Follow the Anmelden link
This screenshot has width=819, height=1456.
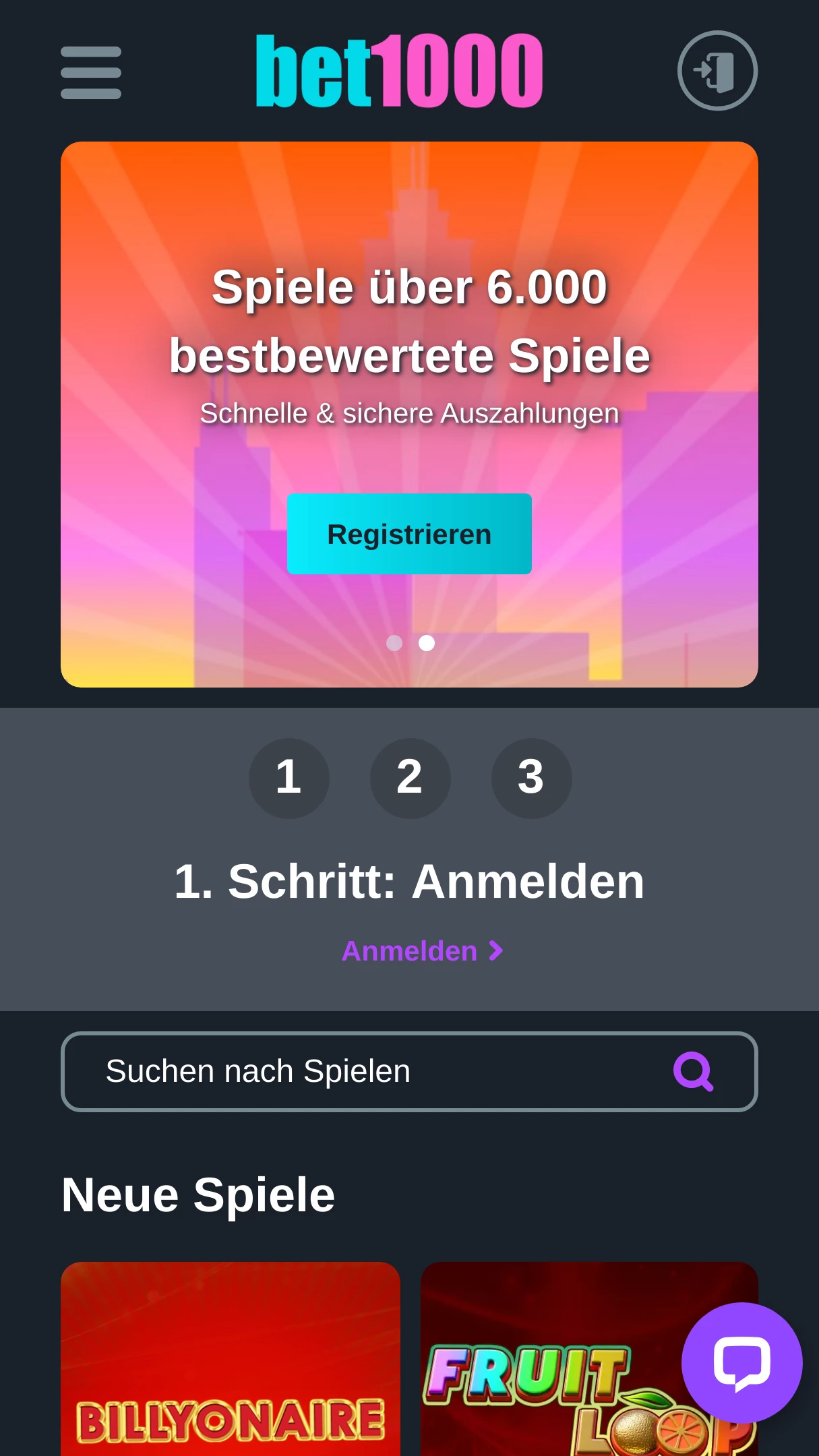423,951
